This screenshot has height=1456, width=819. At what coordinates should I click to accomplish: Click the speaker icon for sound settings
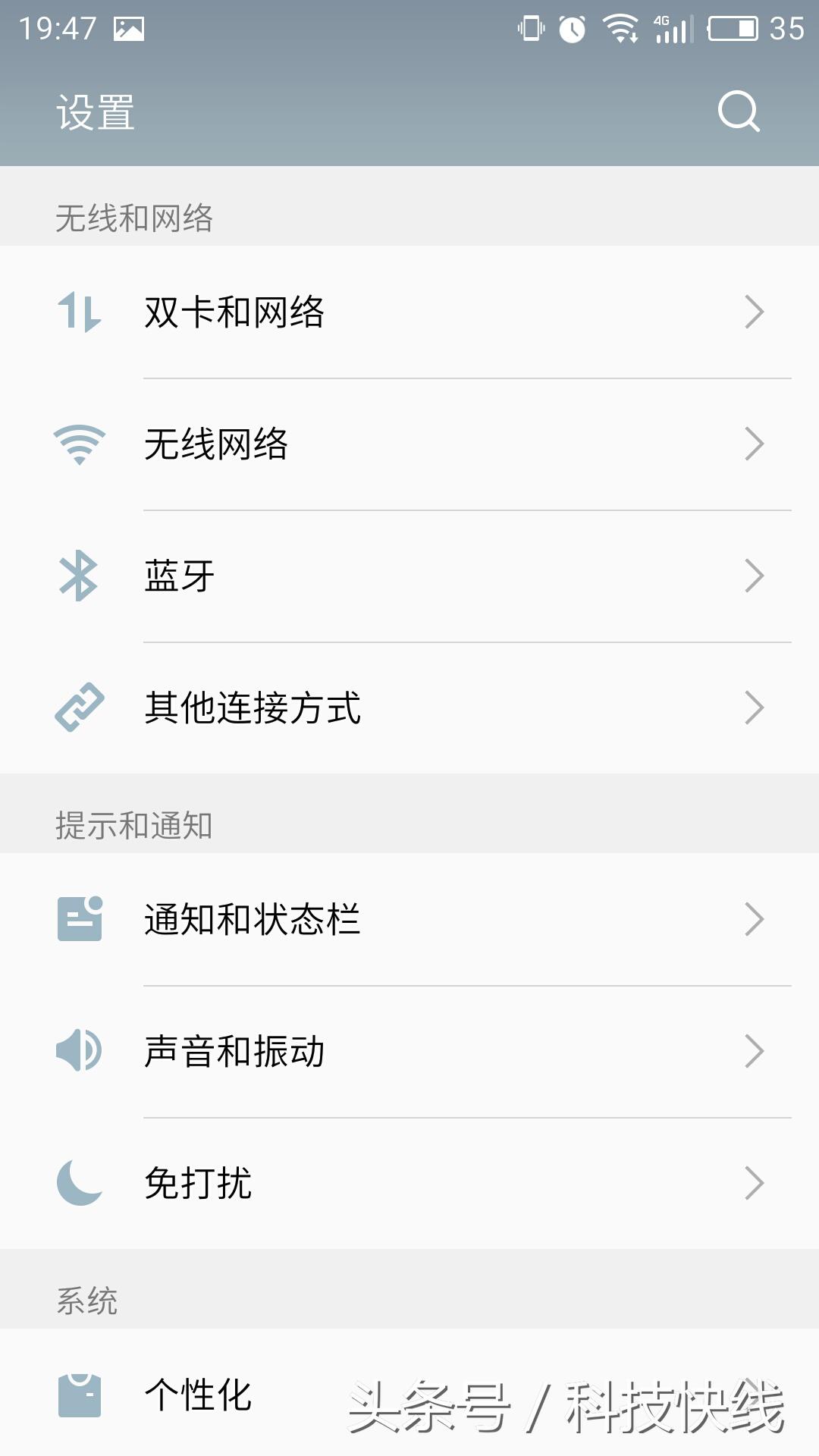click(x=78, y=1051)
